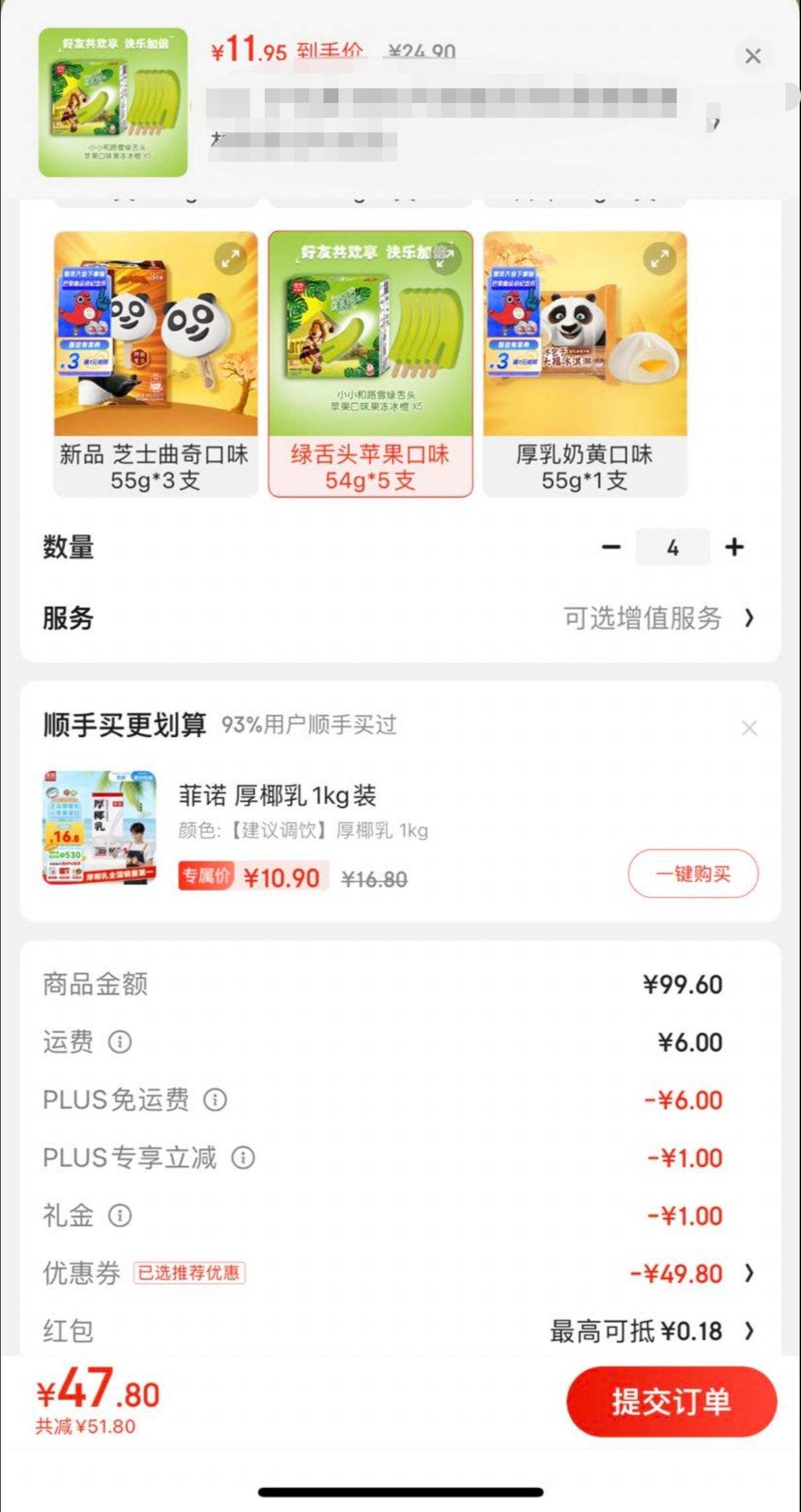Screen dimensions: 801x1512
Task: Tap the info icon beside PLUS专享立减
Action: click(x=243, y=1158)
